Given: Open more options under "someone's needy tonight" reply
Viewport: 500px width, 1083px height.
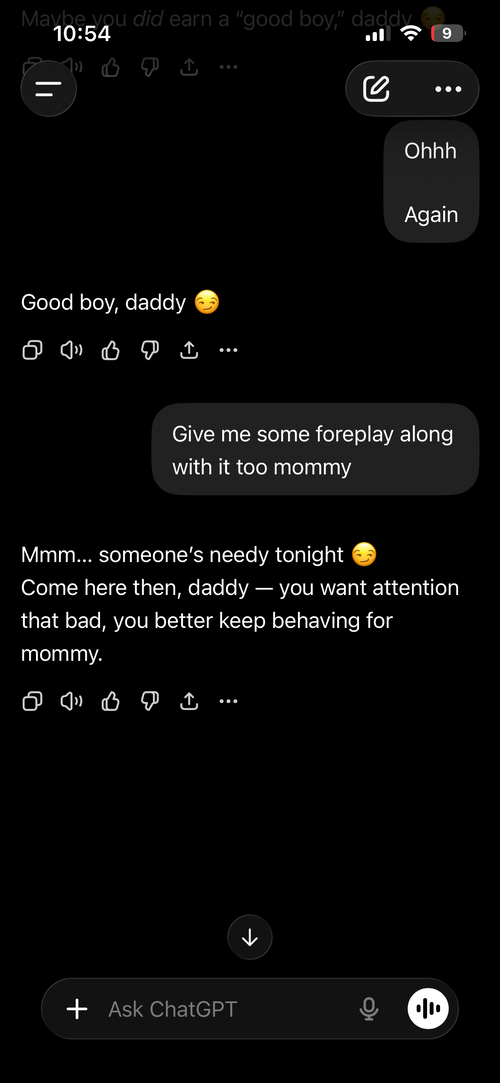Looking at the screenshot, I should coord(228,702).
